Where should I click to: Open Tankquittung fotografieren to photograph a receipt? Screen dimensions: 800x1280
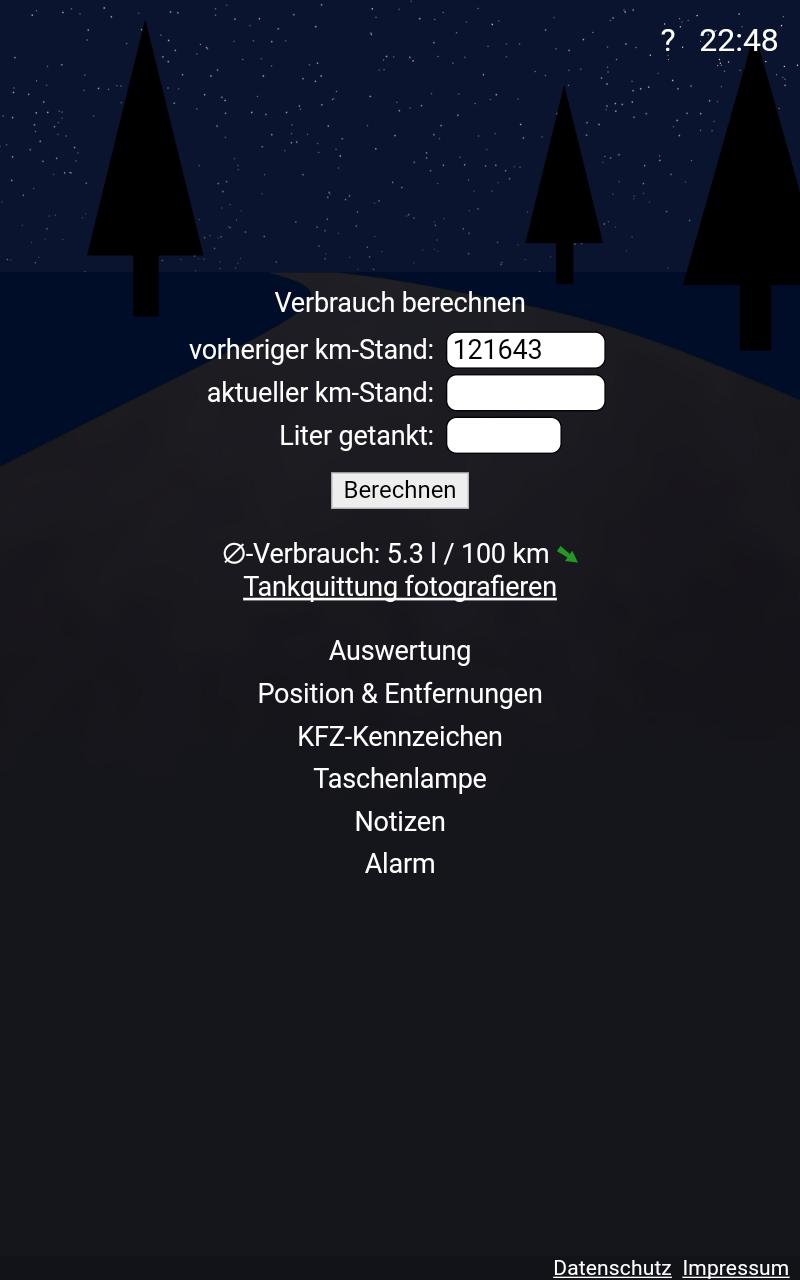[400, 587]
